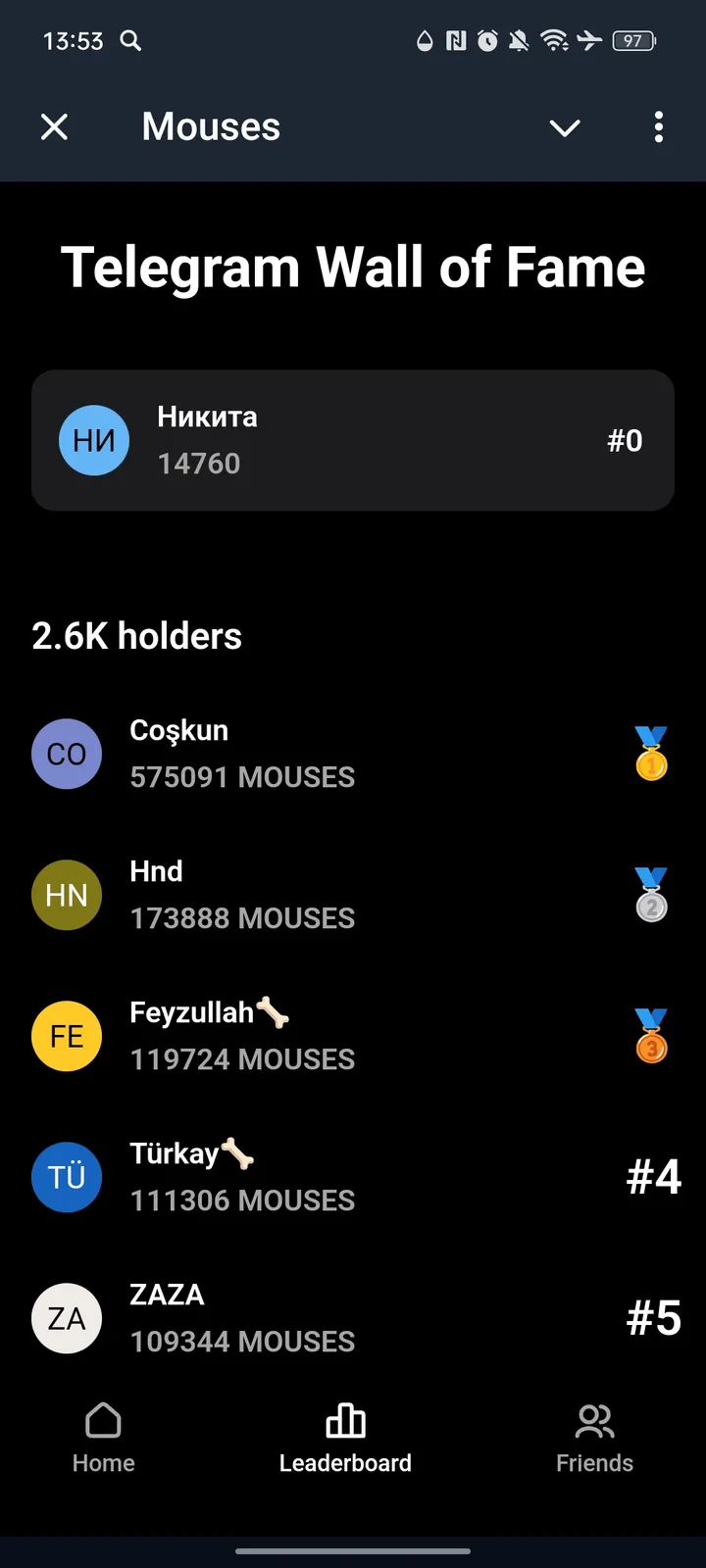Open the search magnifier in status bar
706x1568 pixels.
[130, 41]
